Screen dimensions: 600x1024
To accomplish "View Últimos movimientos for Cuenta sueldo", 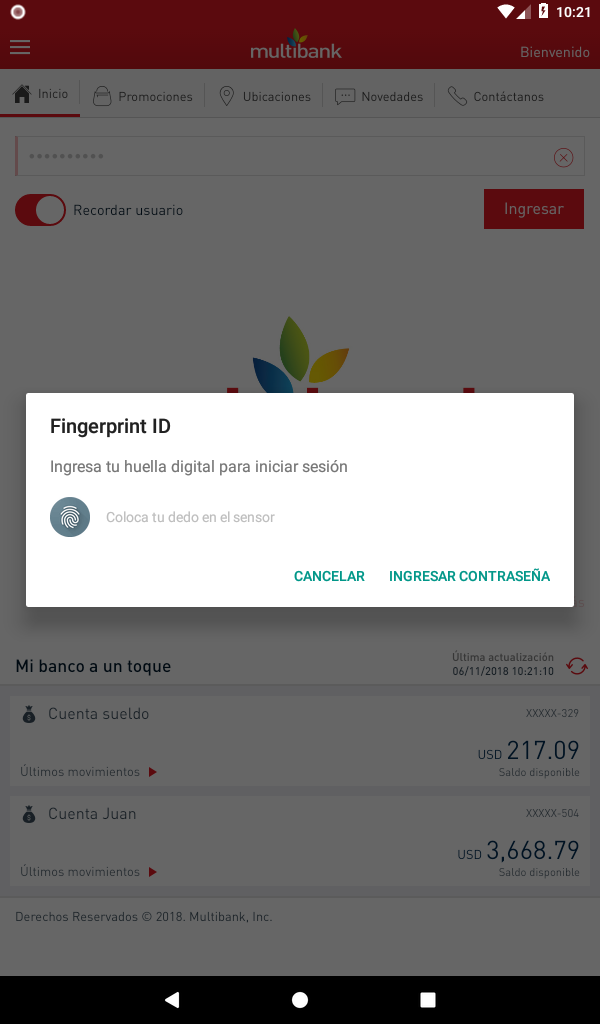I will point(88,772).
